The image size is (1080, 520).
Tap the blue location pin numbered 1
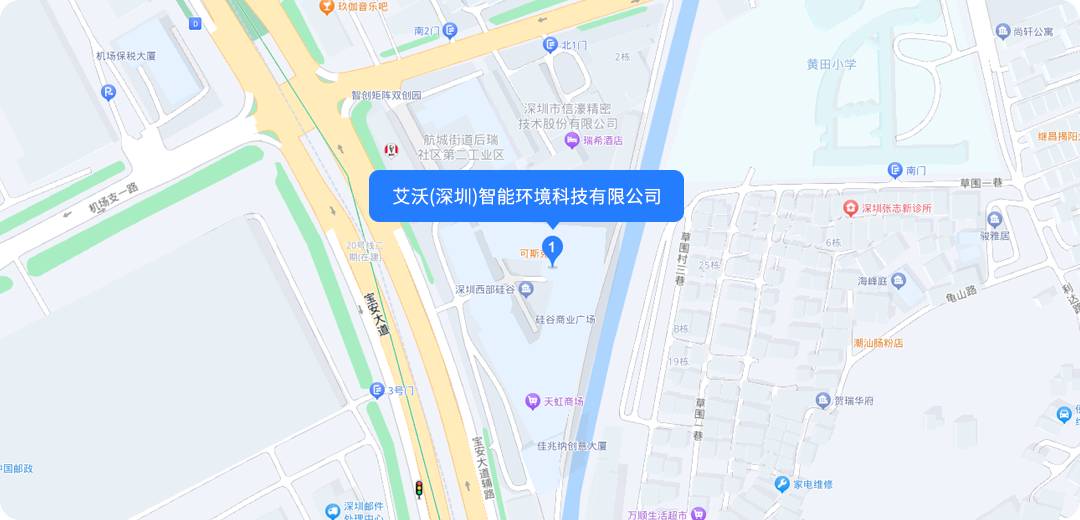[552, 247]
